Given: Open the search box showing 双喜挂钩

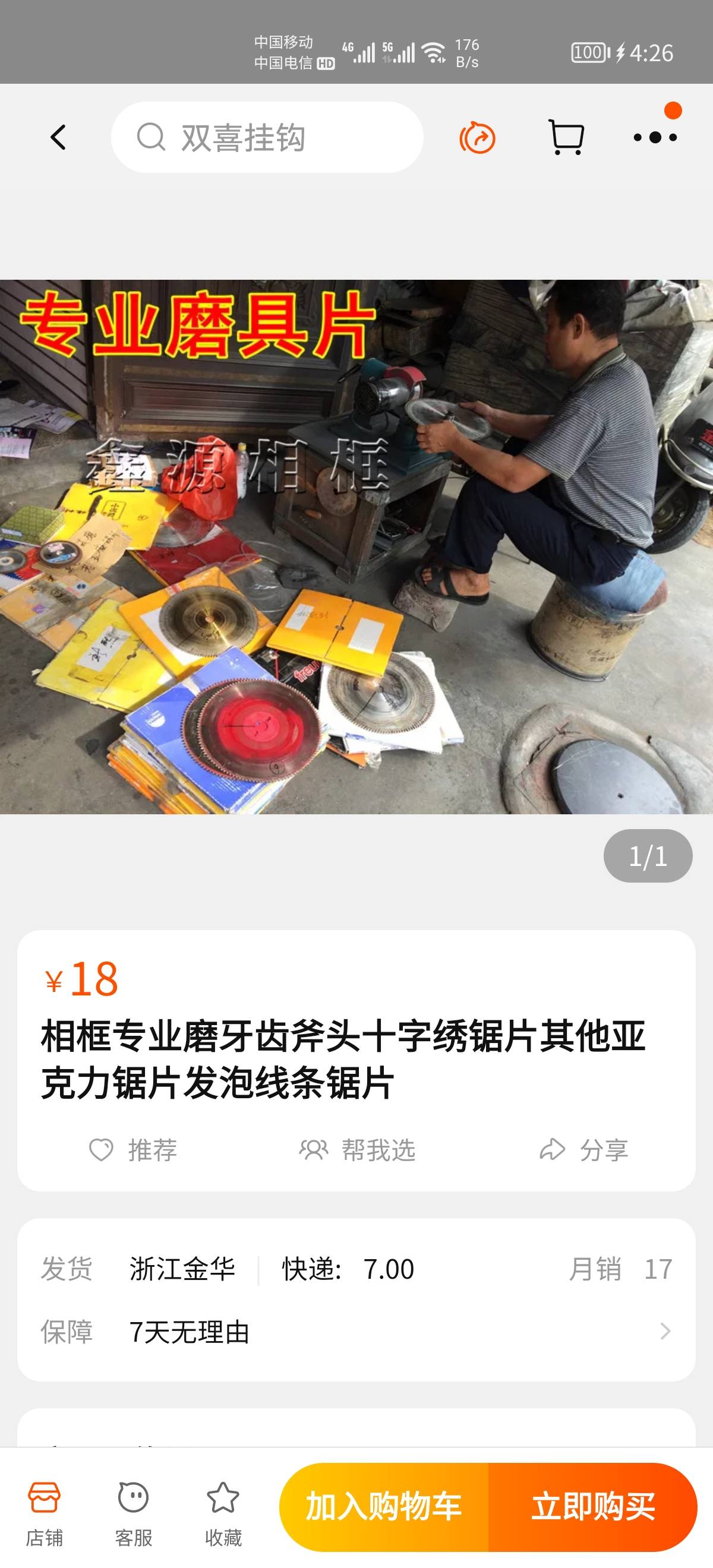Looking at the screenshot, I should (267, 138).
